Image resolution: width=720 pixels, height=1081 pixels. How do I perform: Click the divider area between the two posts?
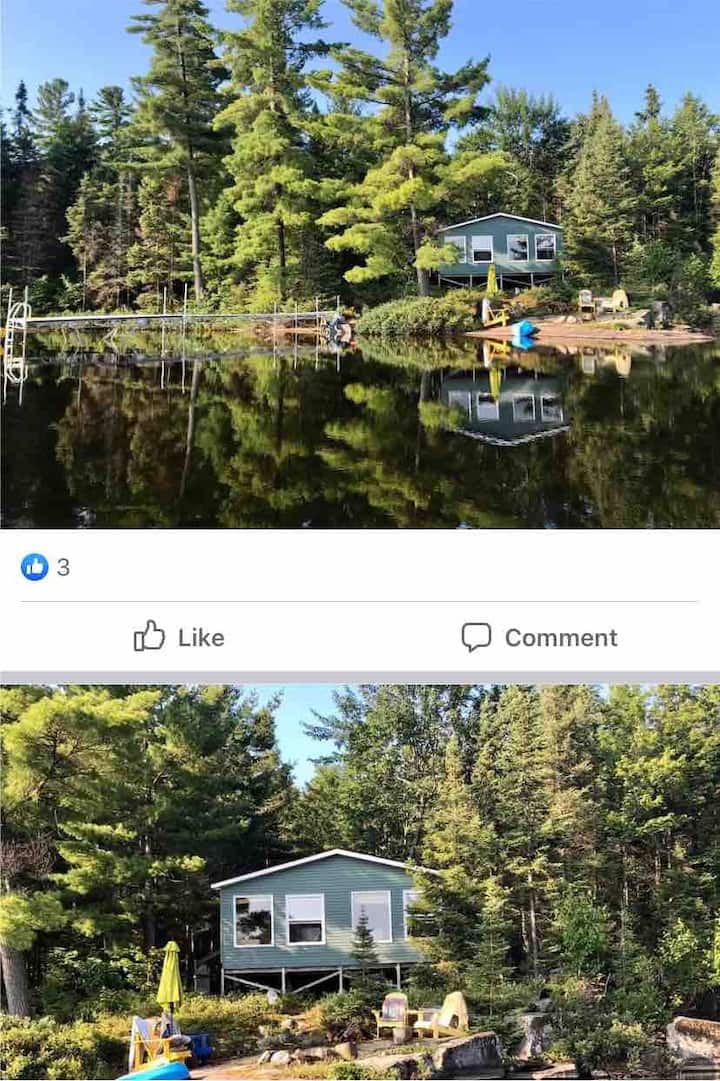(360, 672)
